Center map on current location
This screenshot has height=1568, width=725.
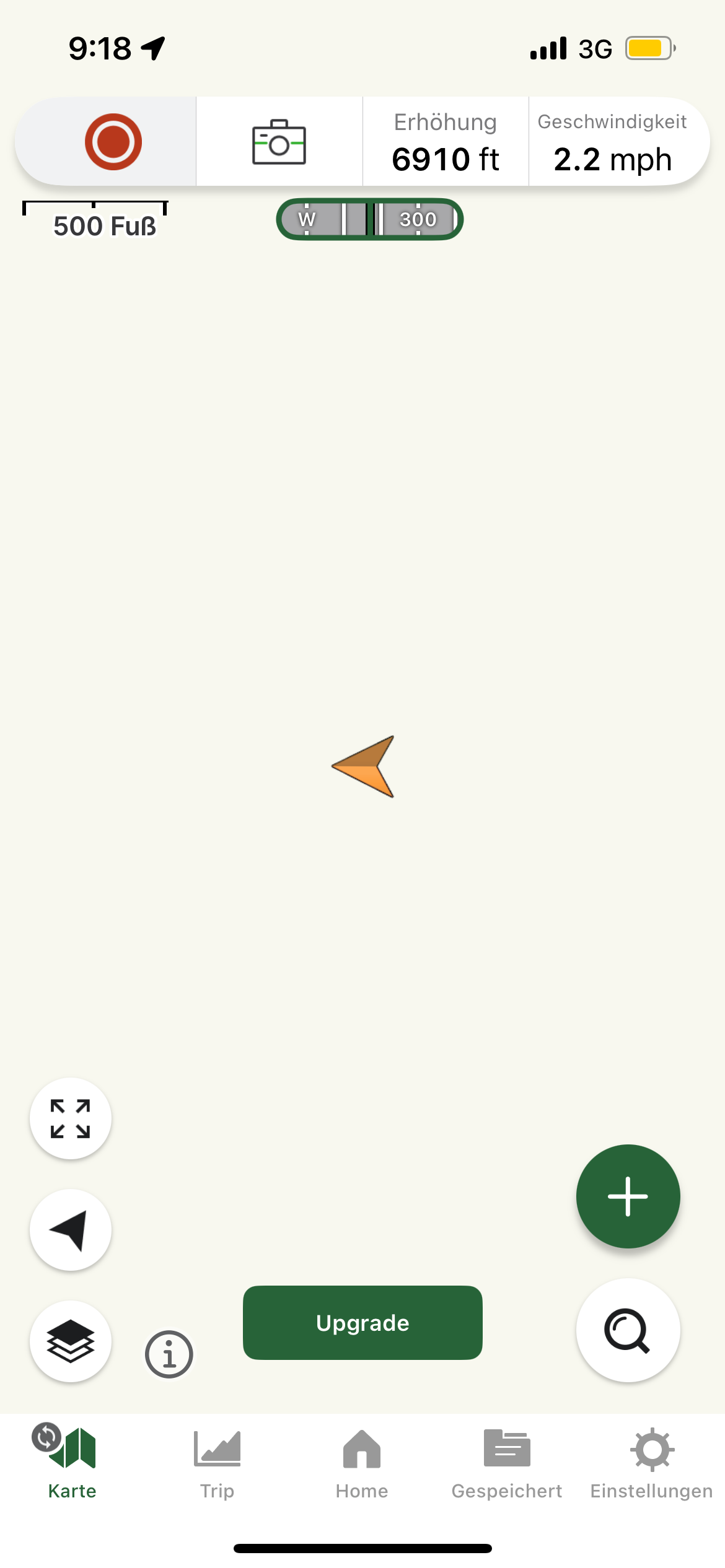click(x=71, y=1230)
